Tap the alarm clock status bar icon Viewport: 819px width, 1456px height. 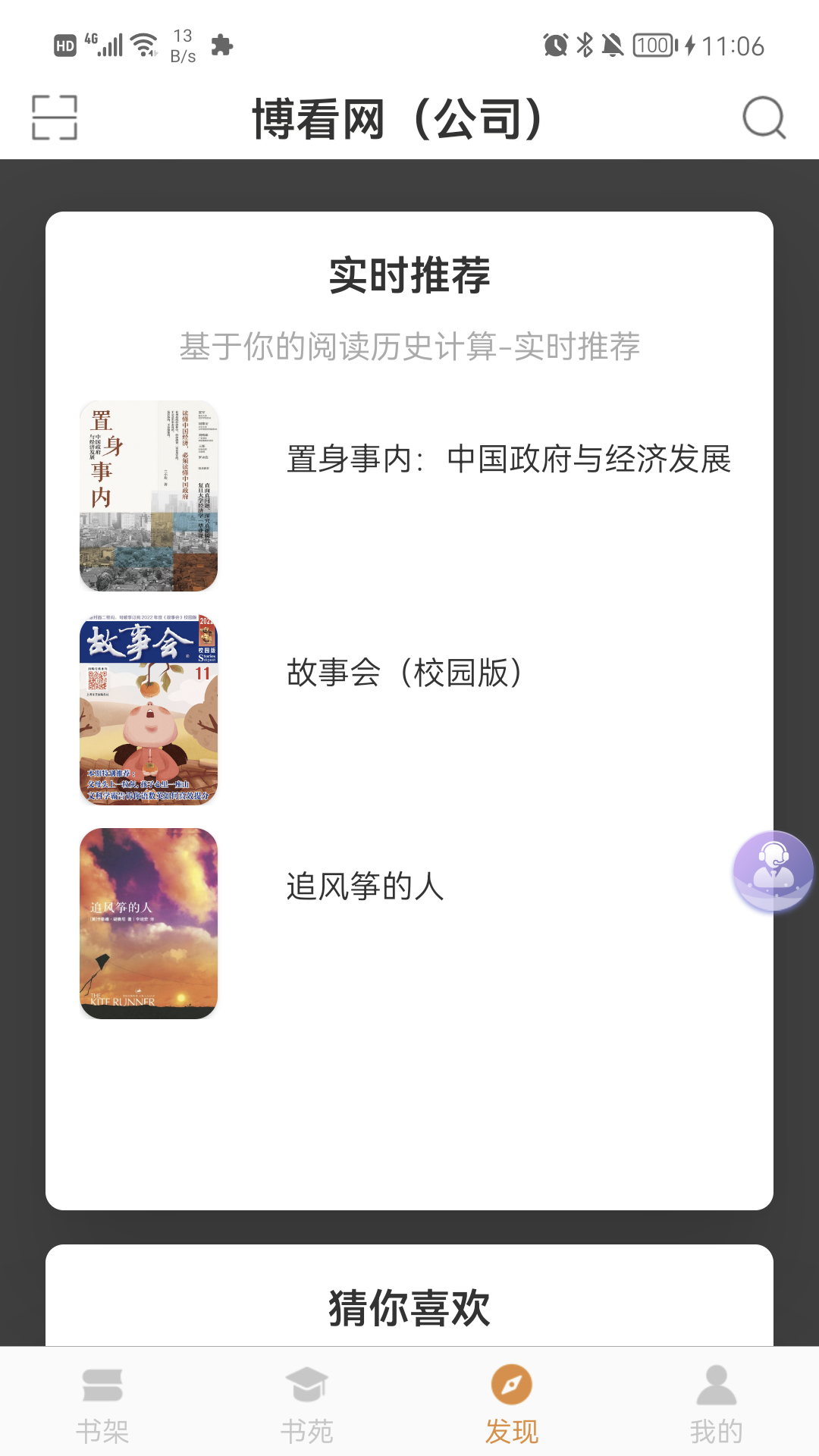click(x=556, y=45)
